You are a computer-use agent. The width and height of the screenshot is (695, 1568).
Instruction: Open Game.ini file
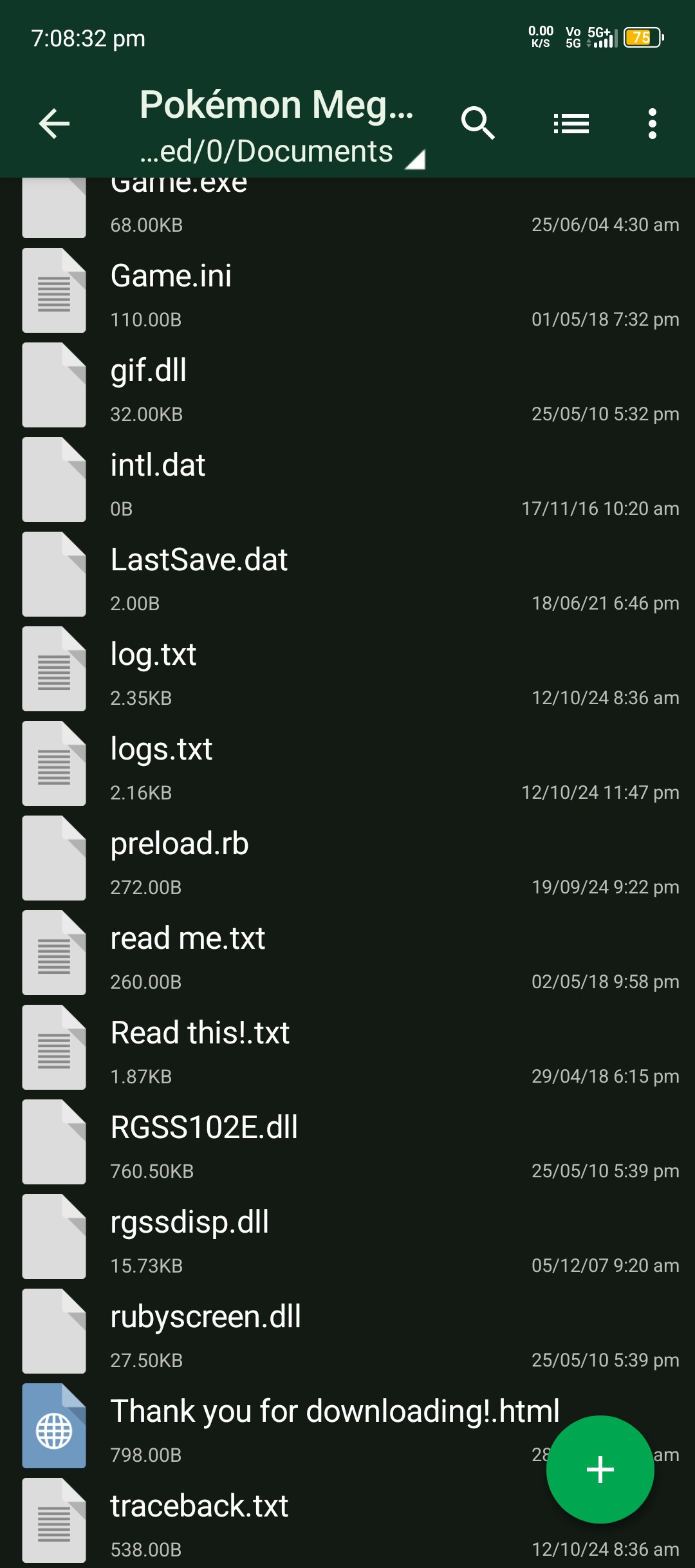(347, 290)
